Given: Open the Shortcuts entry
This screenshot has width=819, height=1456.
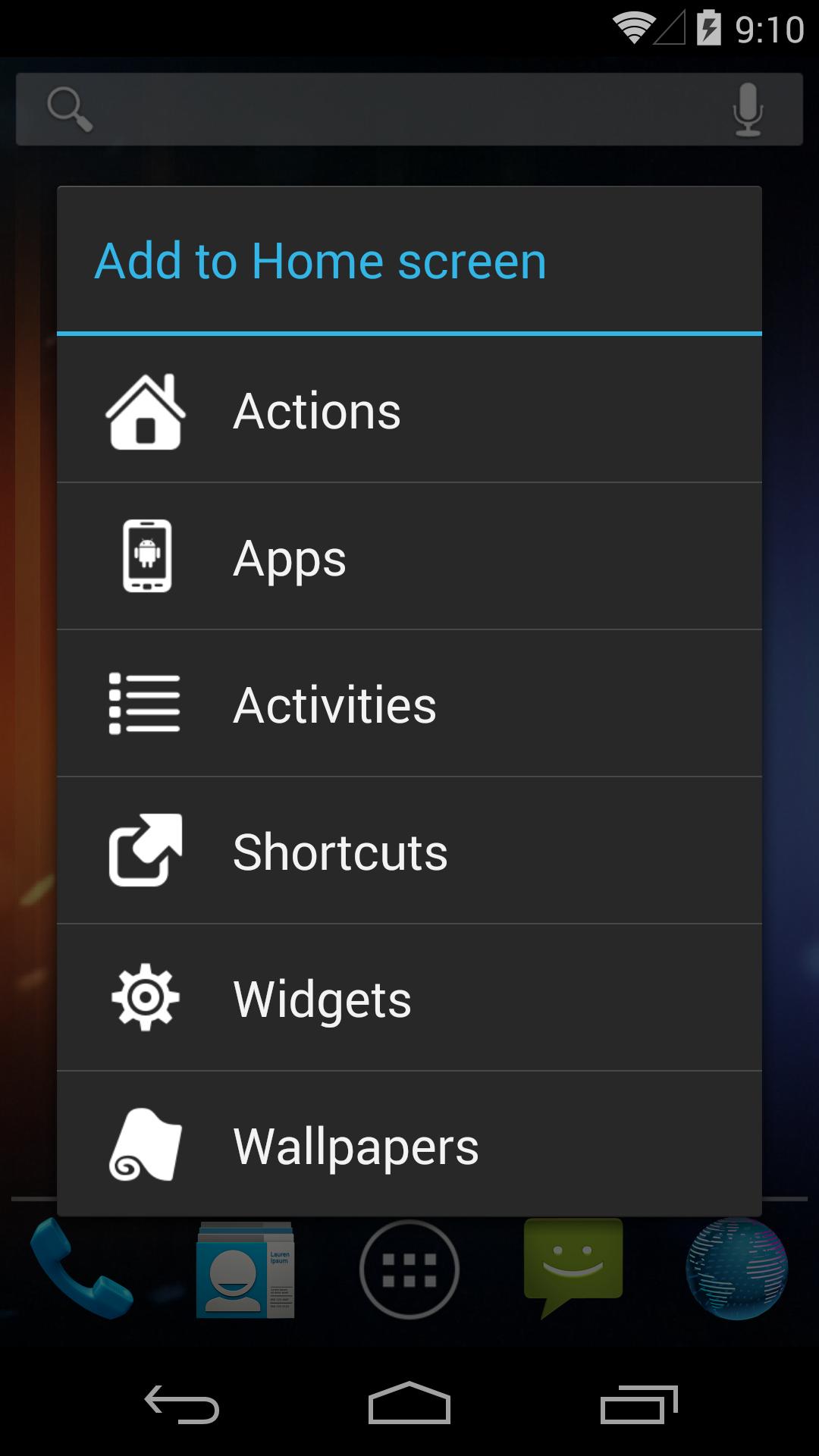Looking at the screenshot, I should (409, 852).
